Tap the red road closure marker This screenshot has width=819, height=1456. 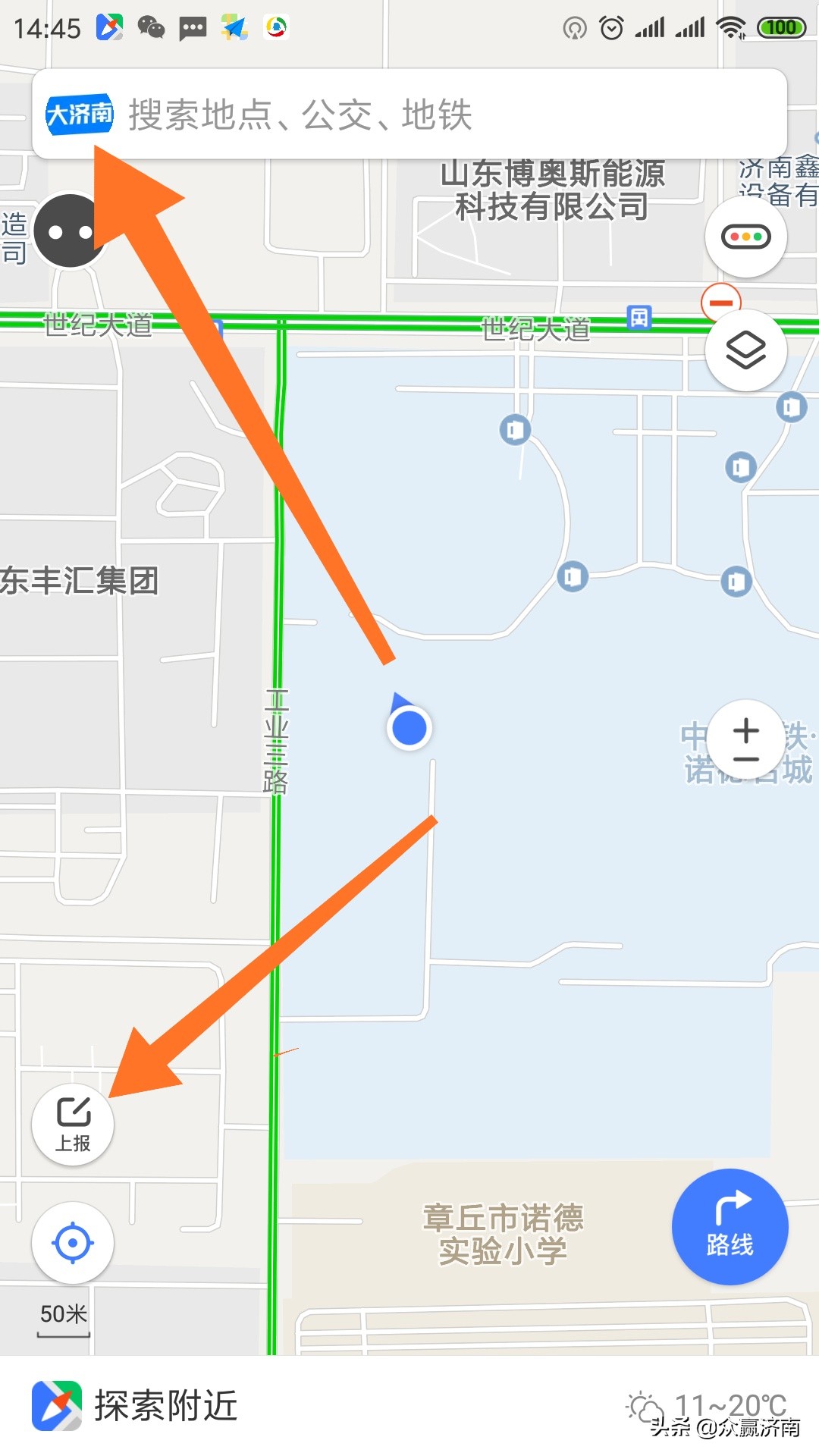(x=721, y=302)
